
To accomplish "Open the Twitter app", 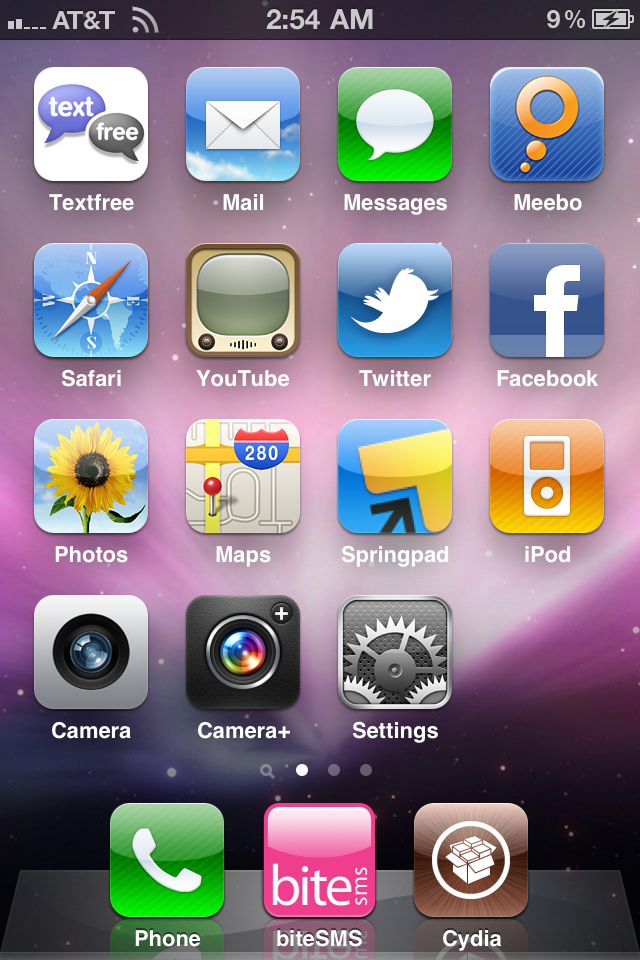I will 395,300.
